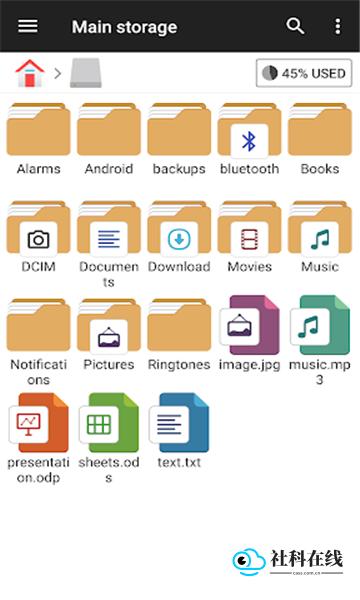Open the hamburger drawer menu
The width and height of the screenshot is (360, 600).
point(28,26)
